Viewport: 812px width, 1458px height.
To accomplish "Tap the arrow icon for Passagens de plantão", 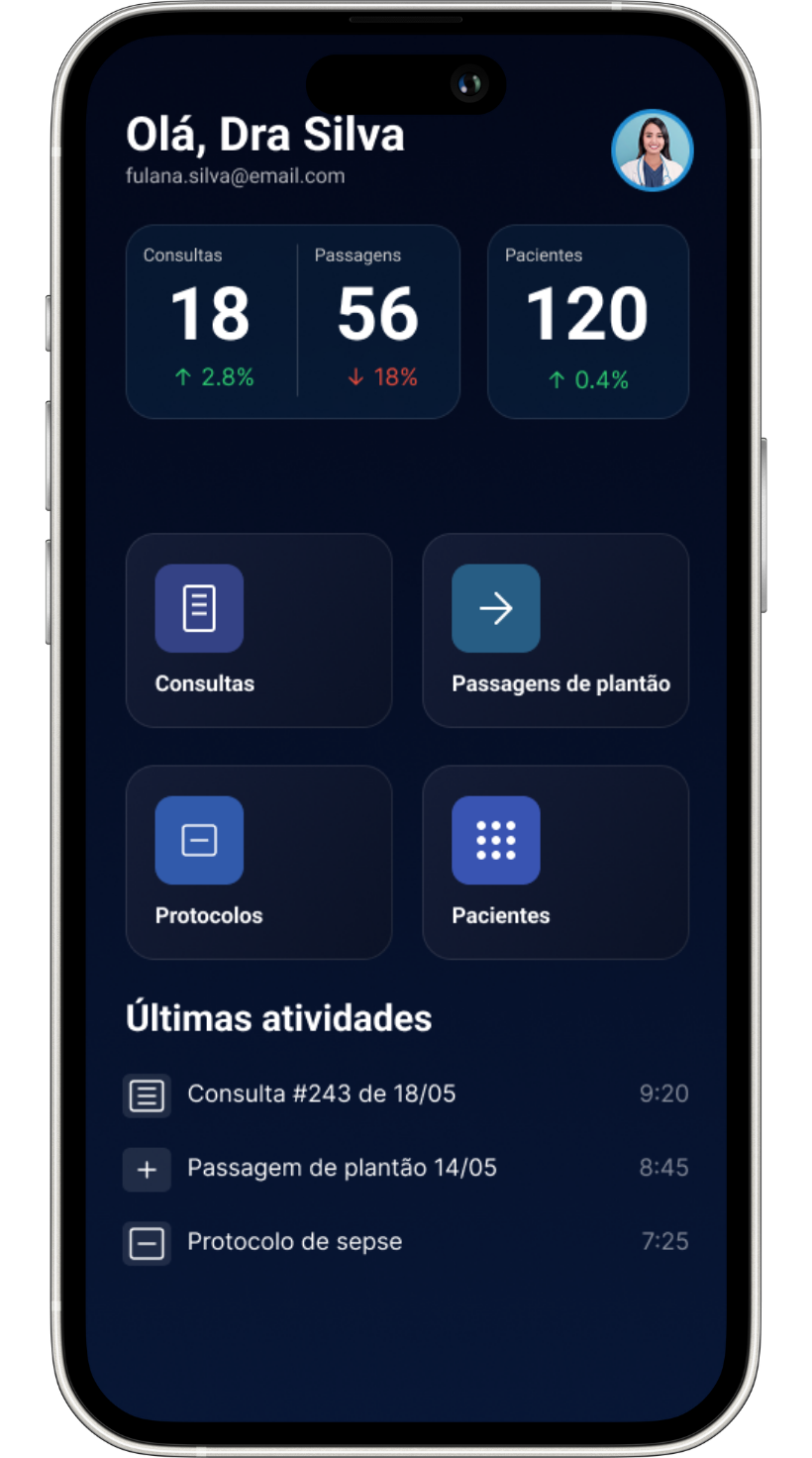I will pyautogui.click(x=496, y=608).
